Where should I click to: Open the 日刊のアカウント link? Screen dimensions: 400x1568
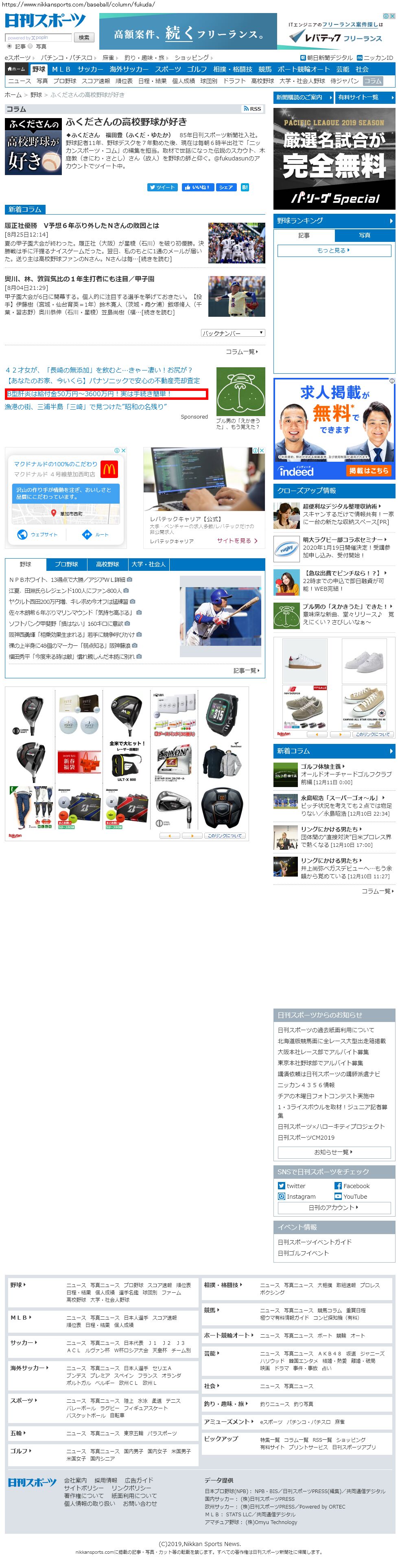(333, 1207)
